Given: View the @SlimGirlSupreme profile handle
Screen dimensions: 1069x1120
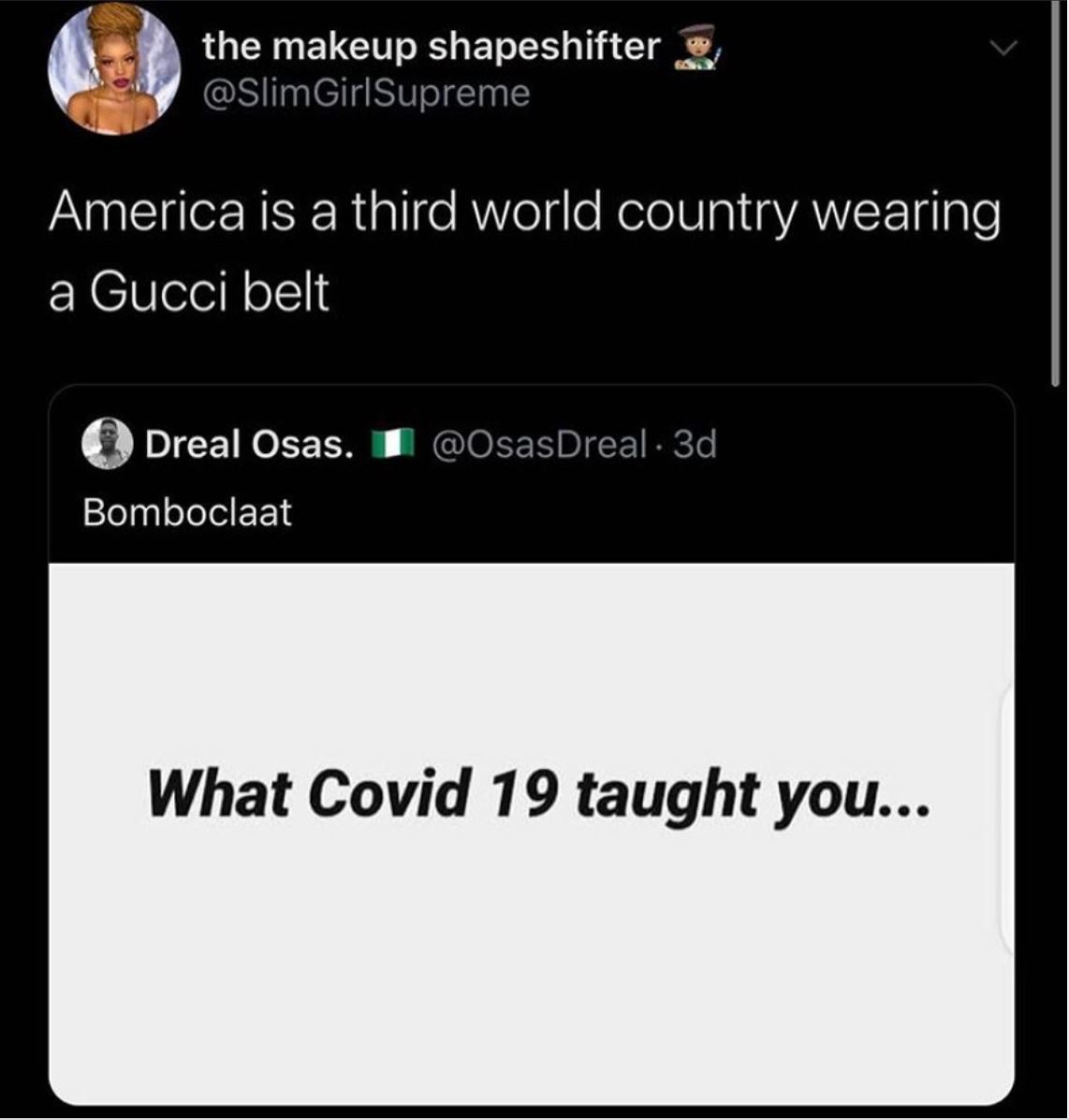Looking at the screenshot, I should (366, 93).
